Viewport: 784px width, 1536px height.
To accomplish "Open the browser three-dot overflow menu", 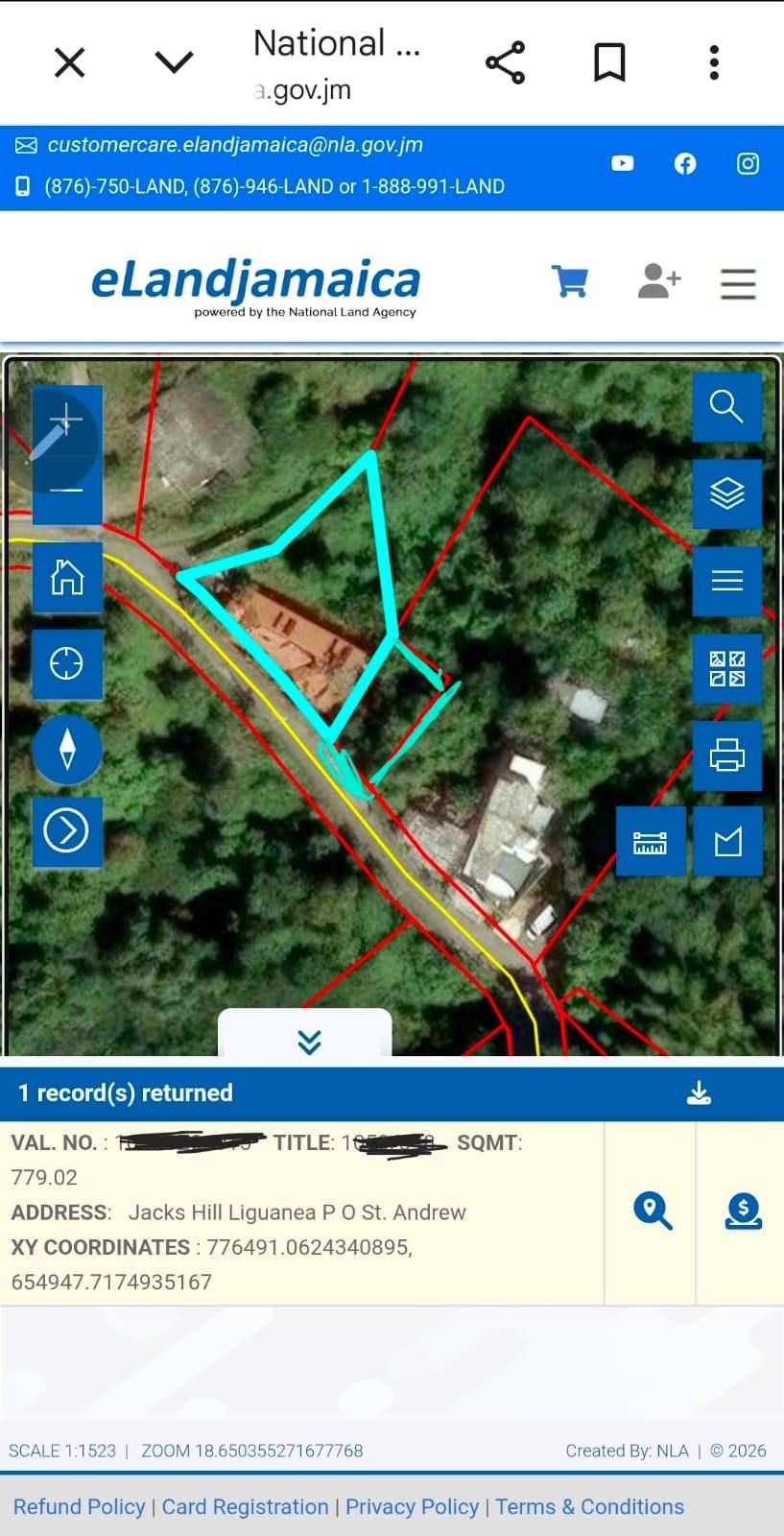I will point(713,61).
